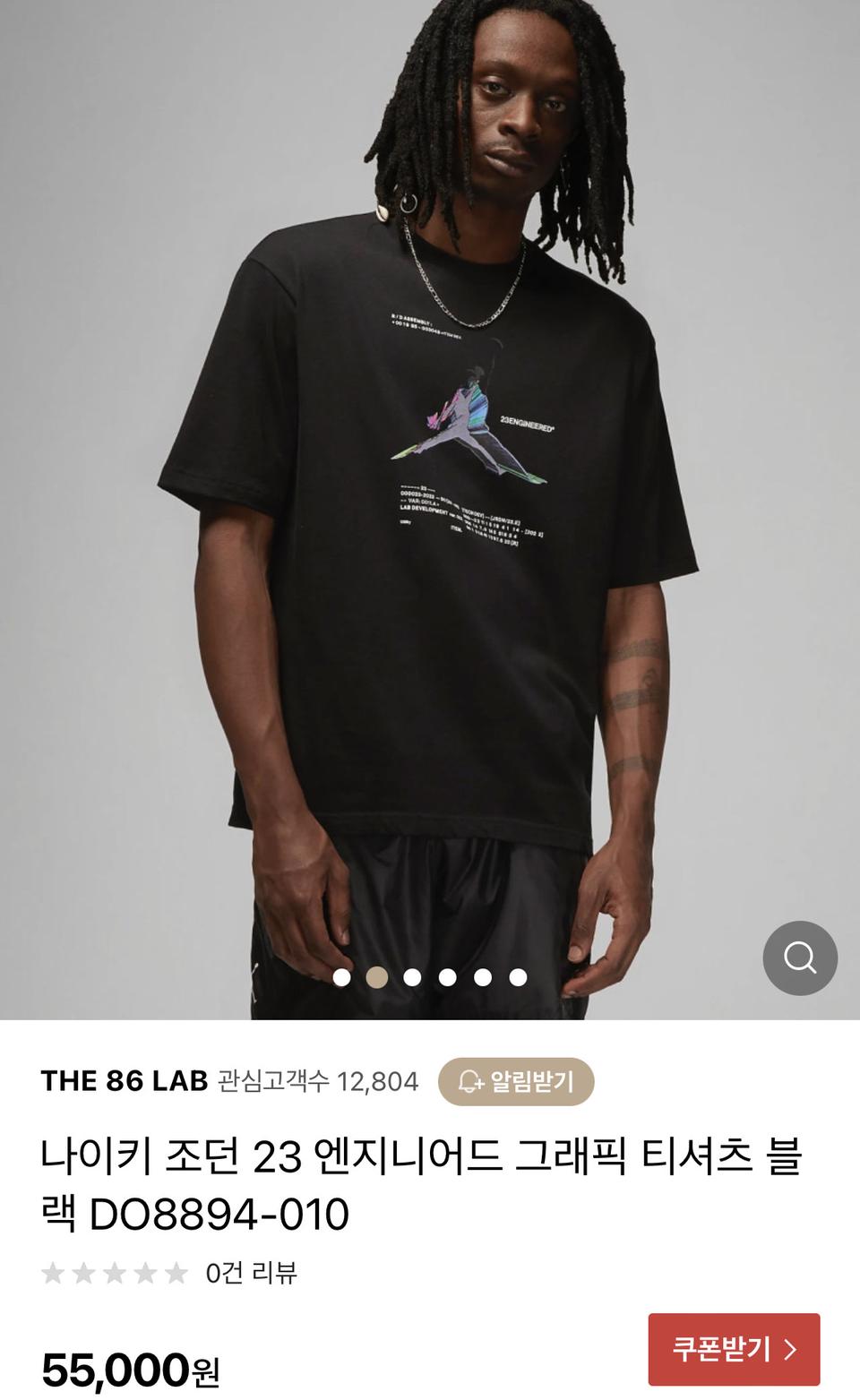This screenshot has height=1400, width=860.
Task: Tap 쿠폰받기 to get a coupon
Action: point(734,1348)
